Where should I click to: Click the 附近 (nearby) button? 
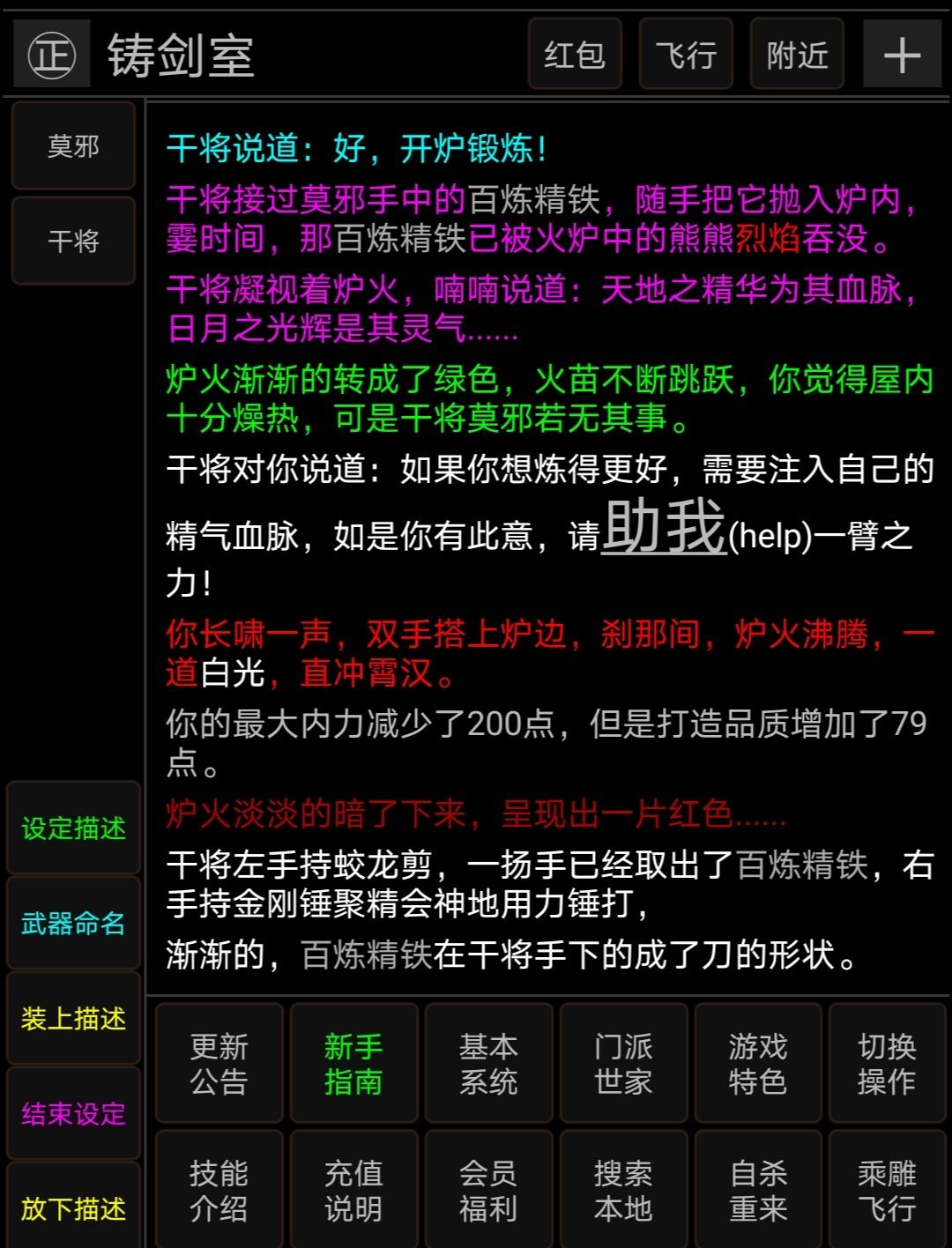(795, 55)
